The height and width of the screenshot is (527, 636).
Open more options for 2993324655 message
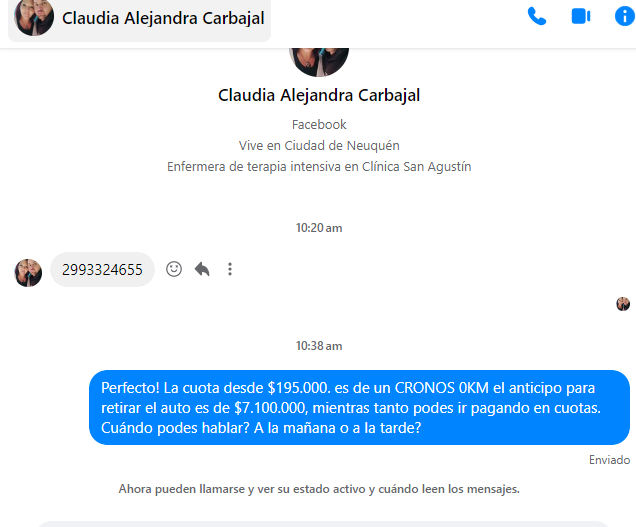pyautogui.click(x=230, y=269)
